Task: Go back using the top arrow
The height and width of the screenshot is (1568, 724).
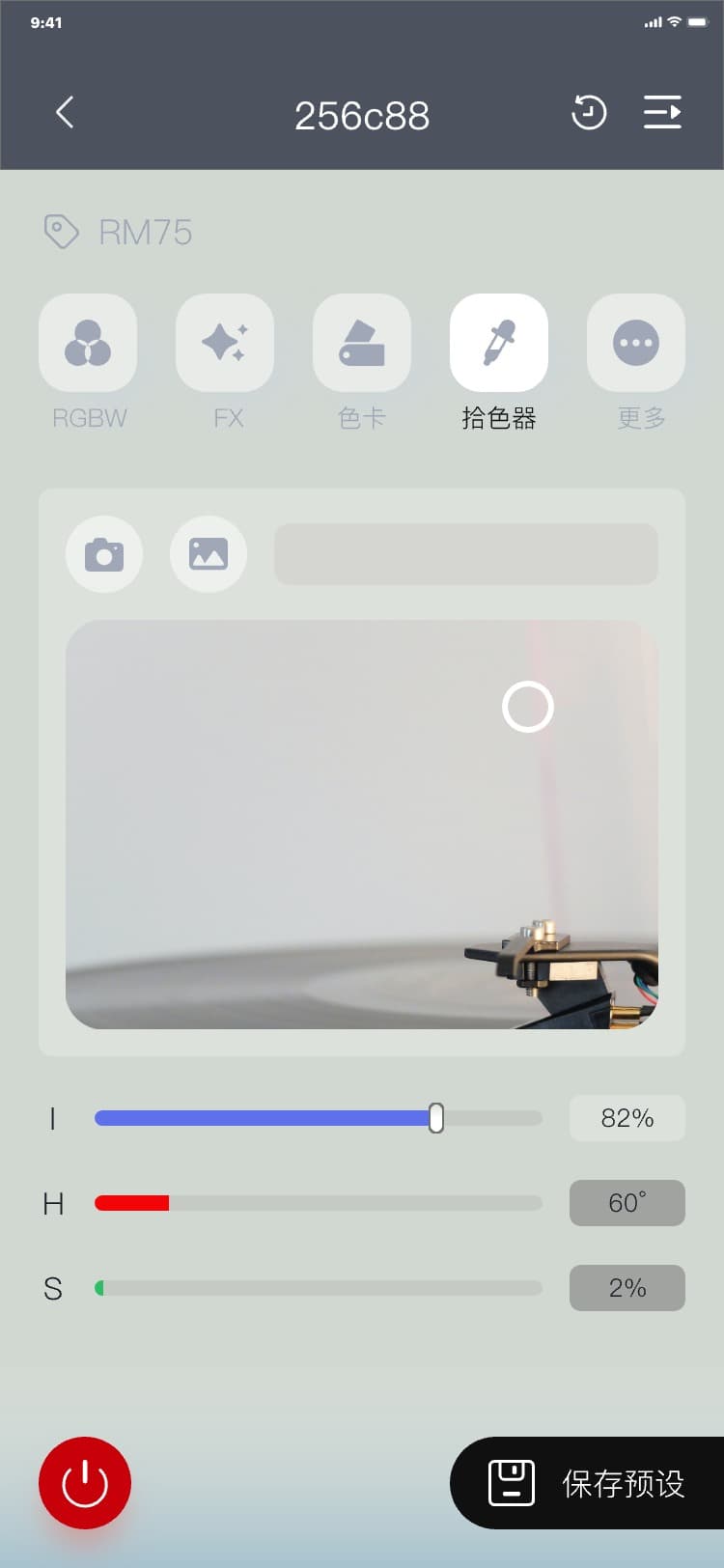Action: [x=65, y=113]
